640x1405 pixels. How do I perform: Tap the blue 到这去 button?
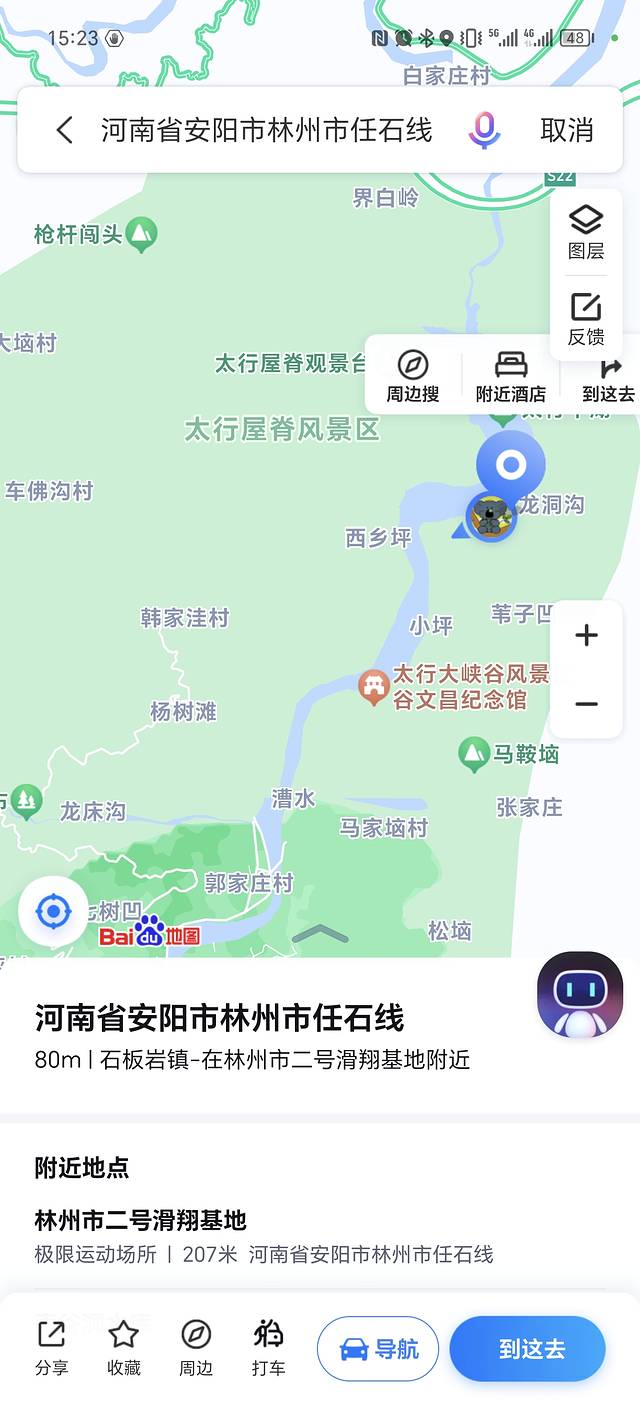pos(528,1349)
